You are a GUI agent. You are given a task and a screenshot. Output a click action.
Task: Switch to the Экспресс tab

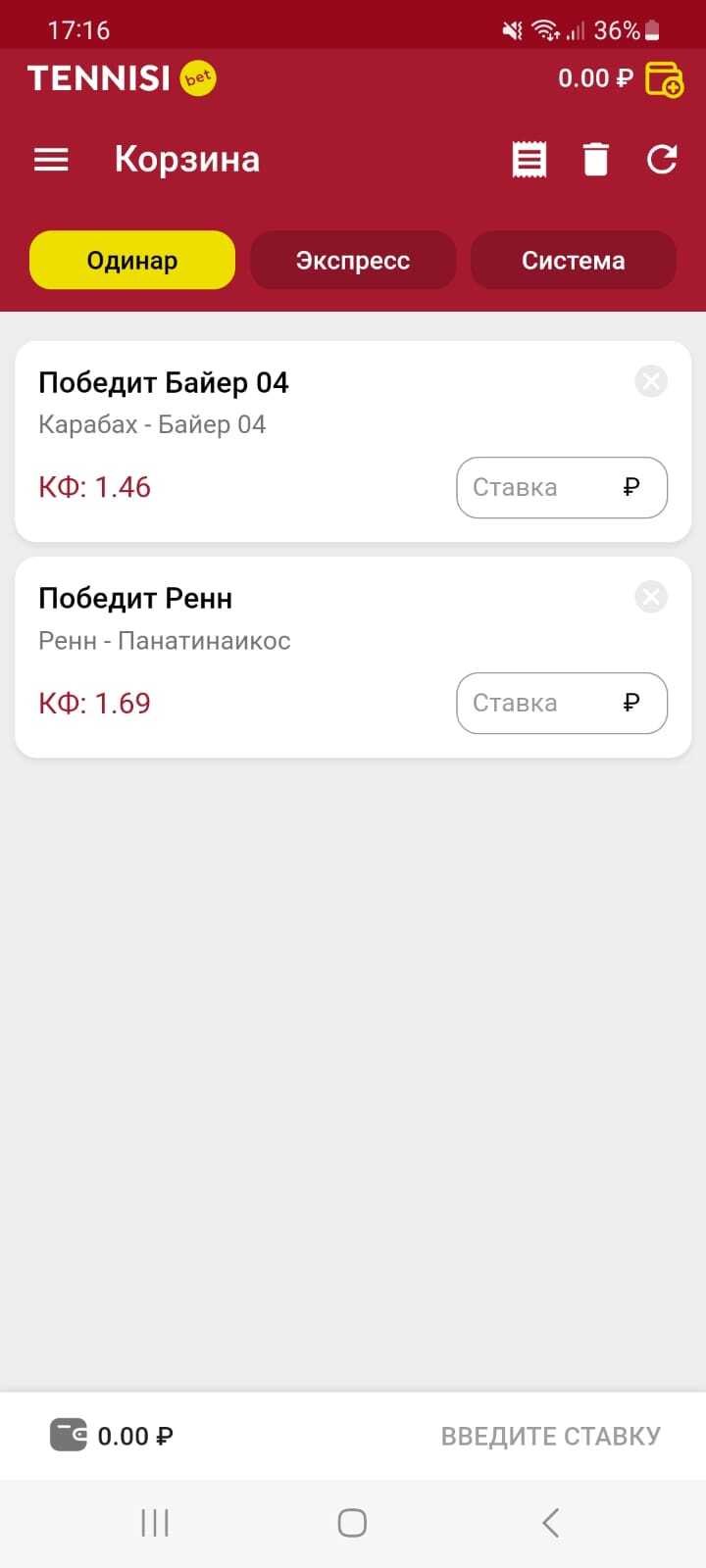click(x=353, y=261)
